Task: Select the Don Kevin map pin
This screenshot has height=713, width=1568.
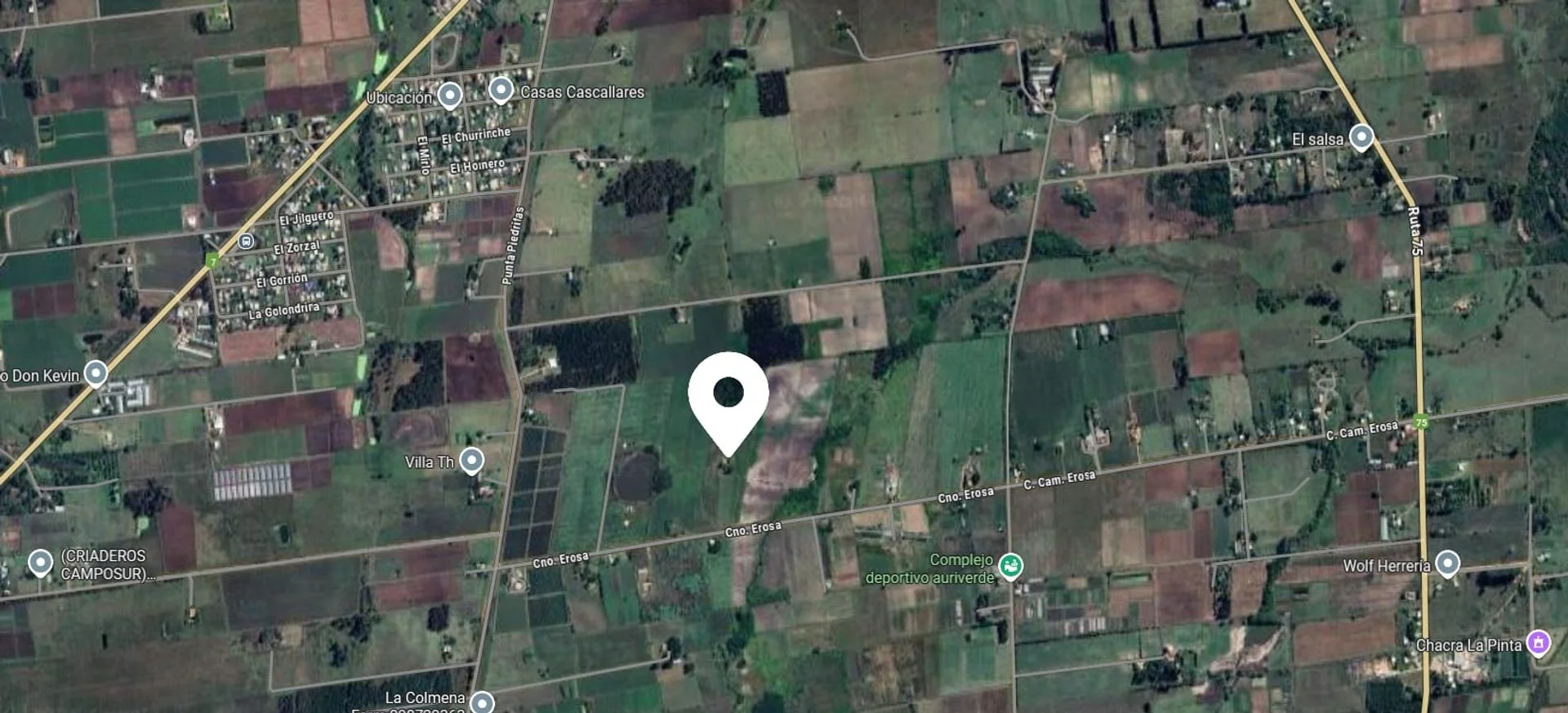Action: click(x=96, y=374)
